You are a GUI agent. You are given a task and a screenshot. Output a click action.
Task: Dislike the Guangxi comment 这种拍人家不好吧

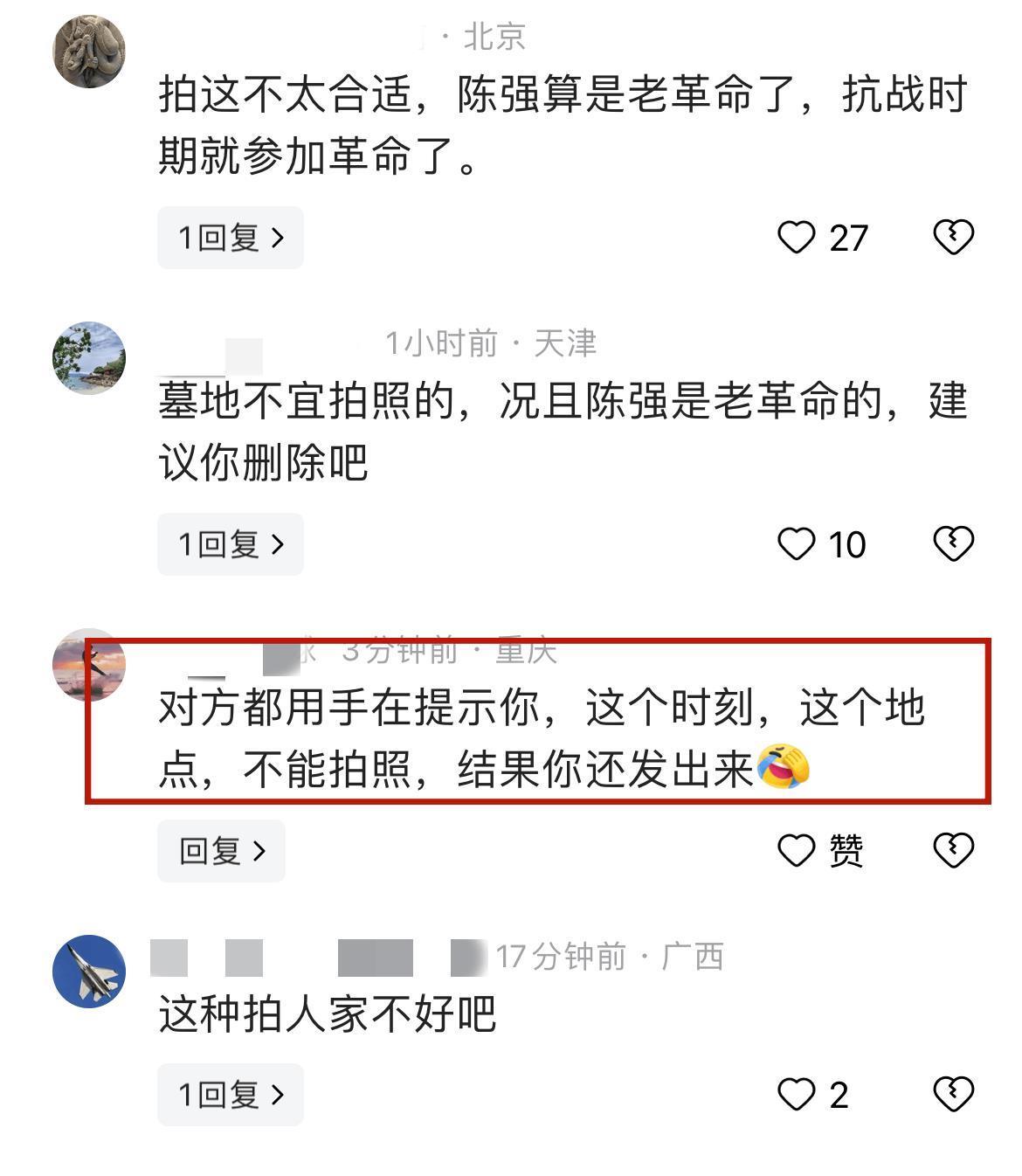(x=953, y=1094)
